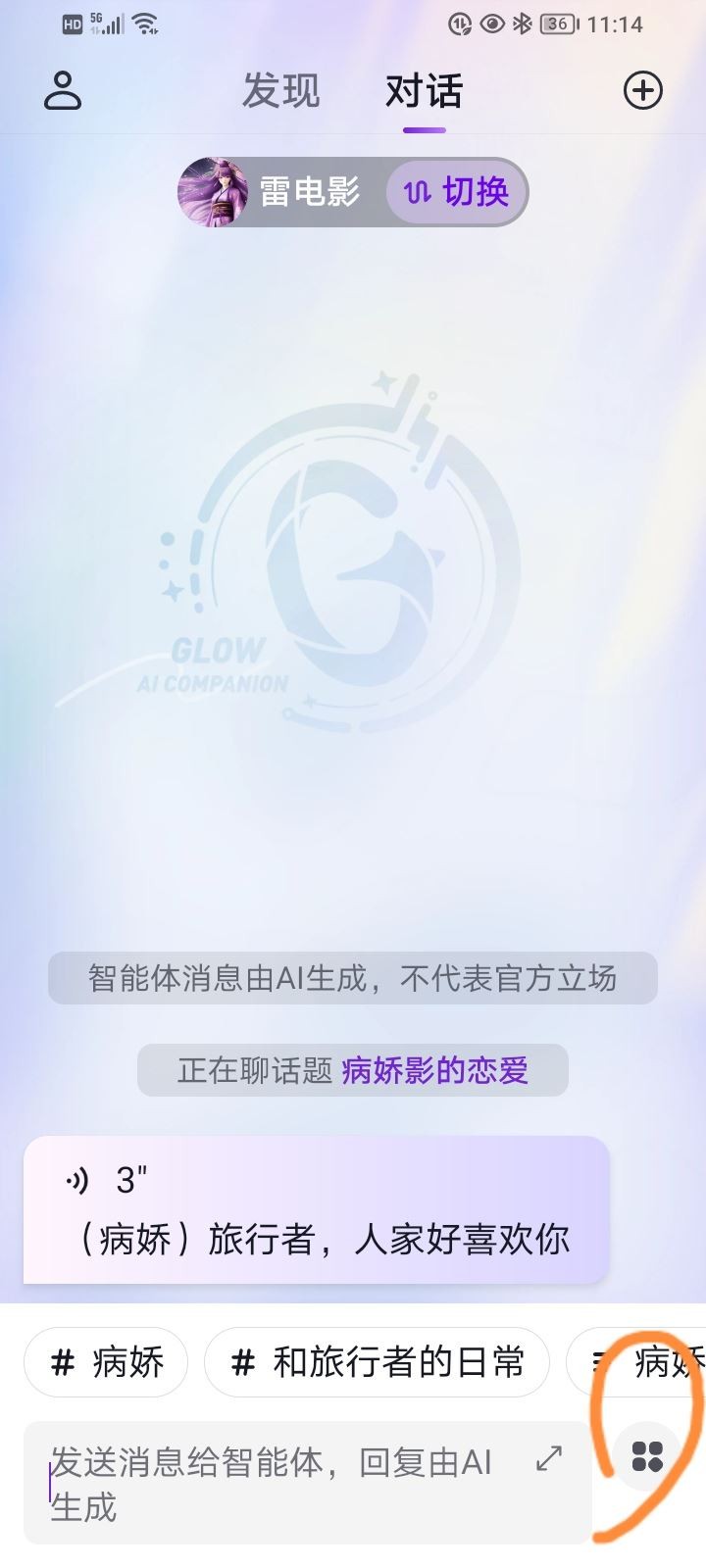Open 雷电影 character avatar
The width and height of the screenshot is (706, 1568).
tap(213, 192)
